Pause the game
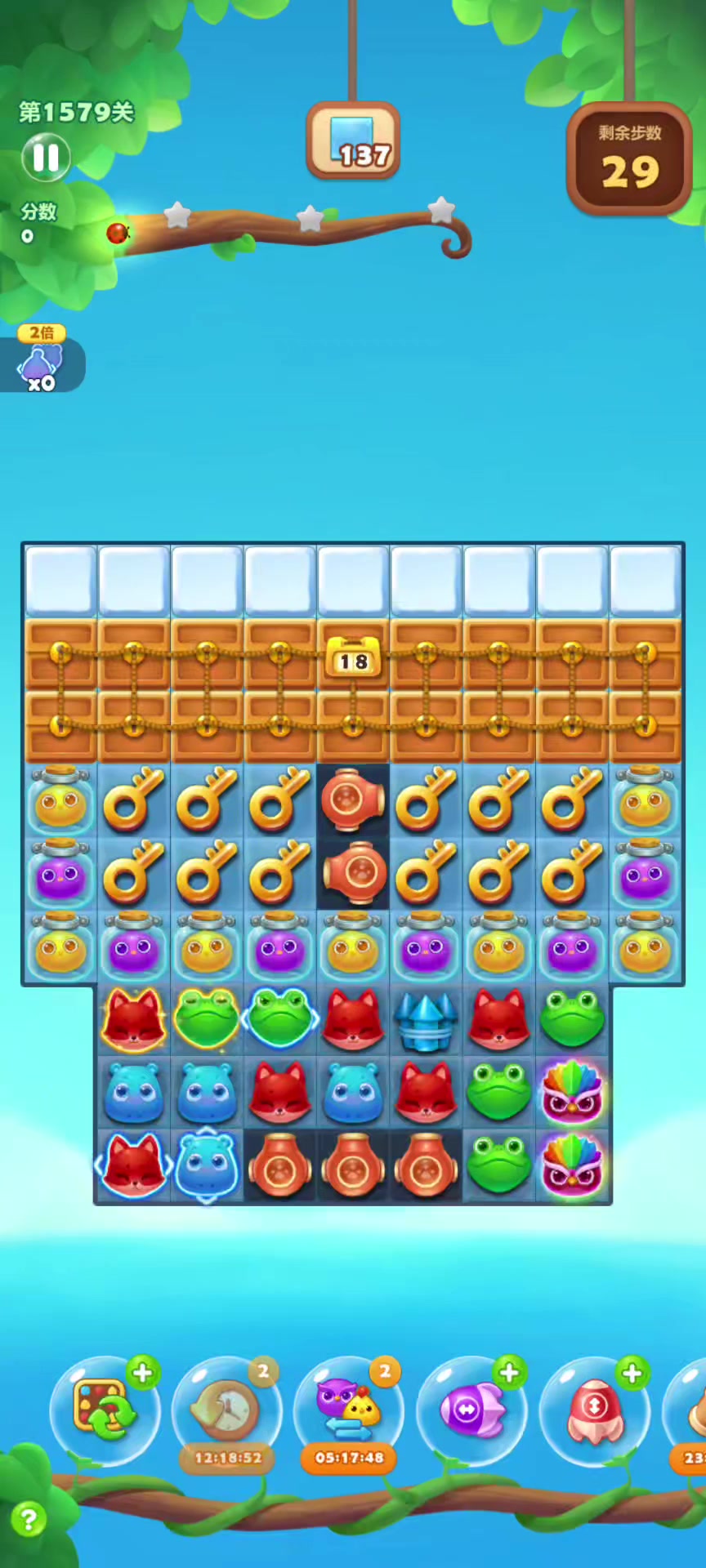This screenshot has height=1568, width=706. pos(46,157)
